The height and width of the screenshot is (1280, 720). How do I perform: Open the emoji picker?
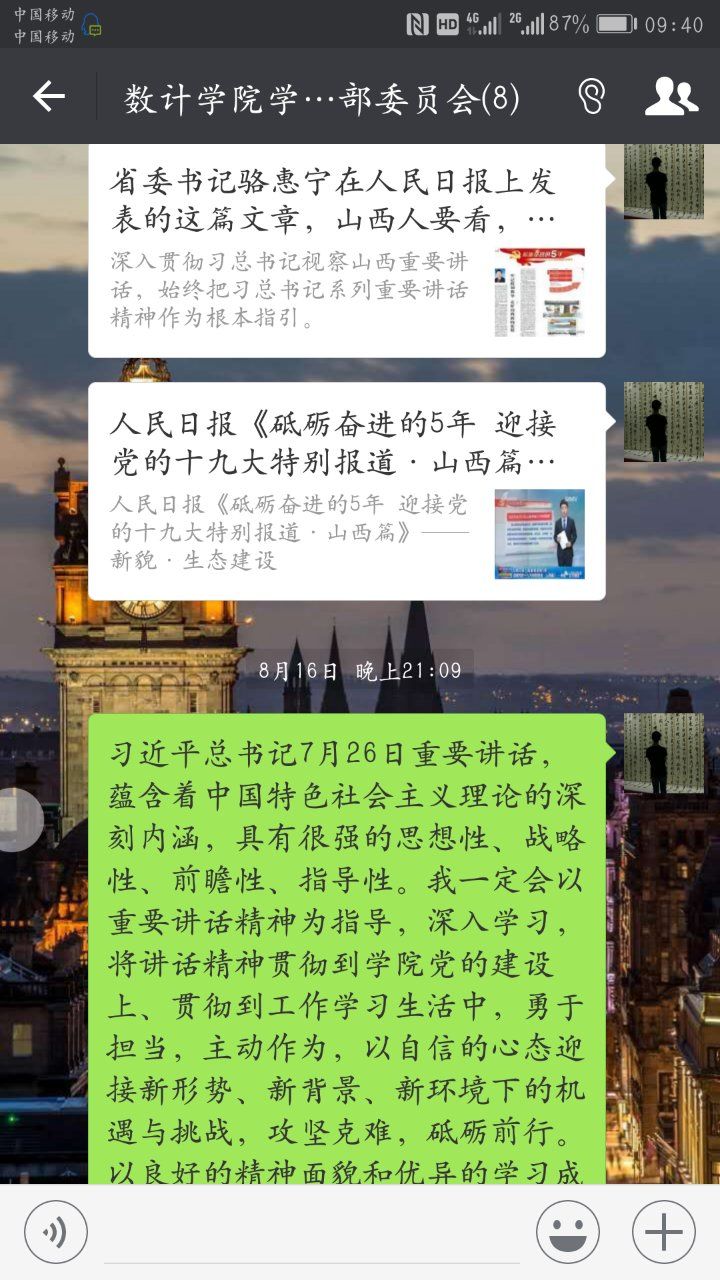coord(568,1232)
